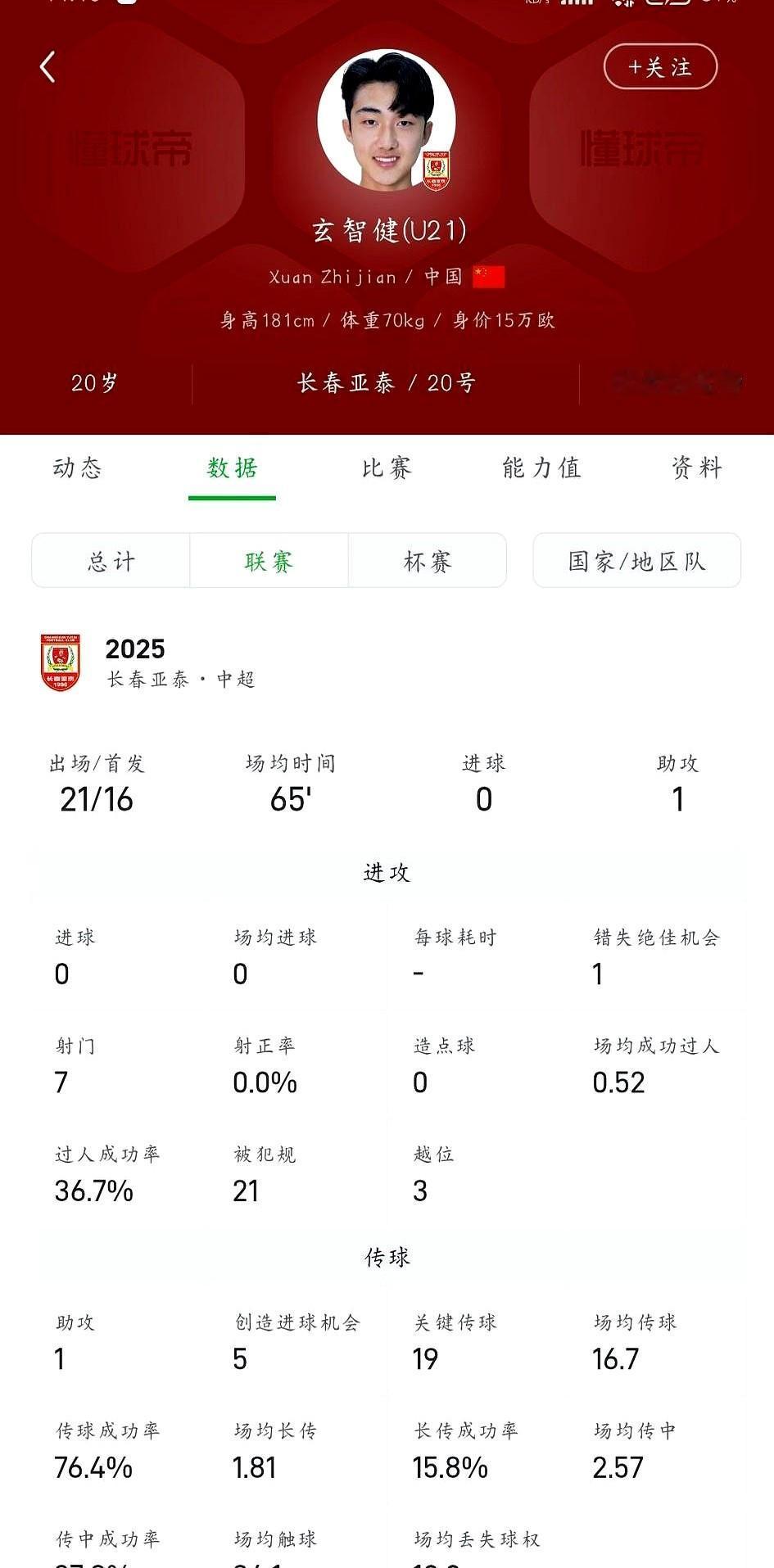Switch to the 动态 tab
774x1568 pixels.
[x=79, y=468]
